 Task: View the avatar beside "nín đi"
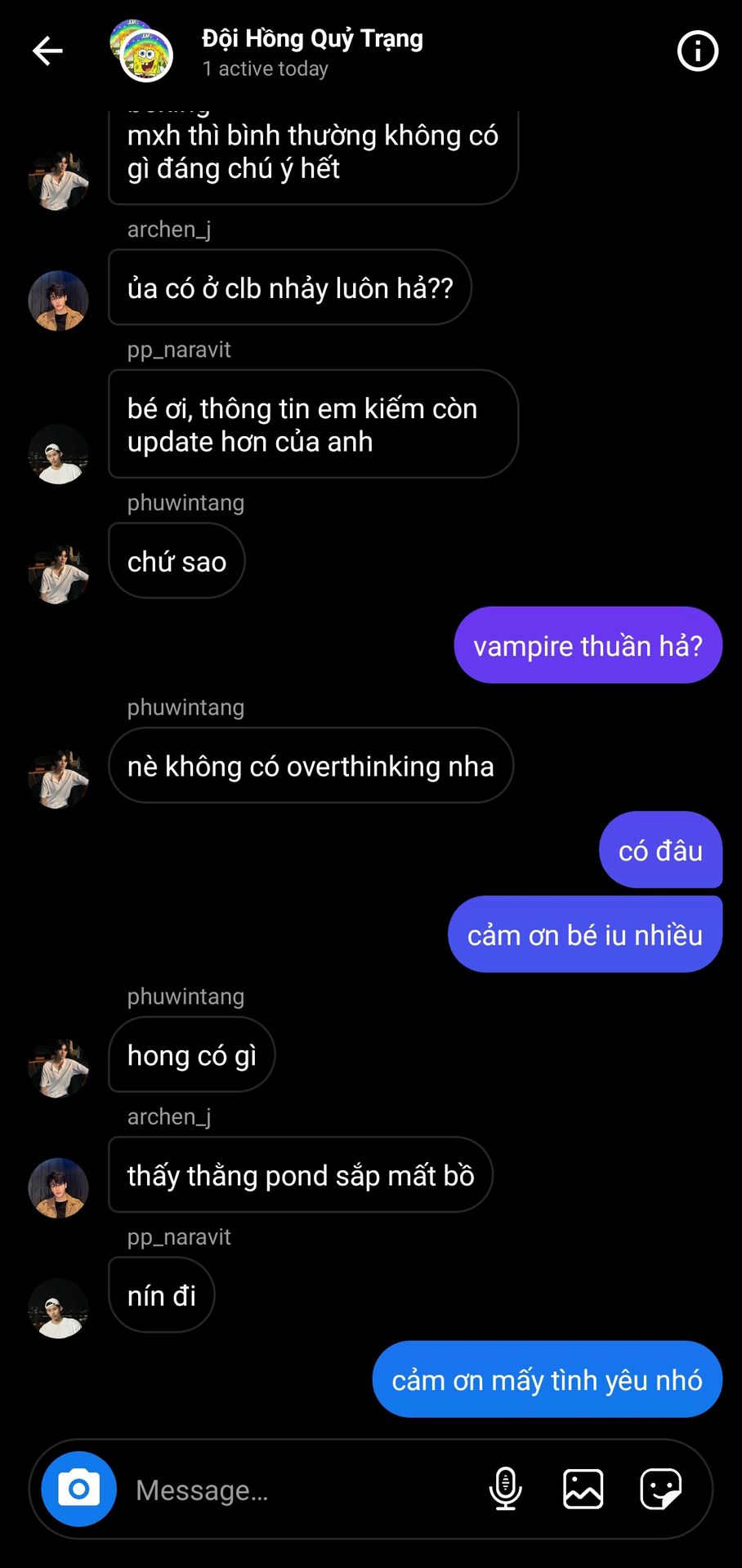tap(59, 1308)
